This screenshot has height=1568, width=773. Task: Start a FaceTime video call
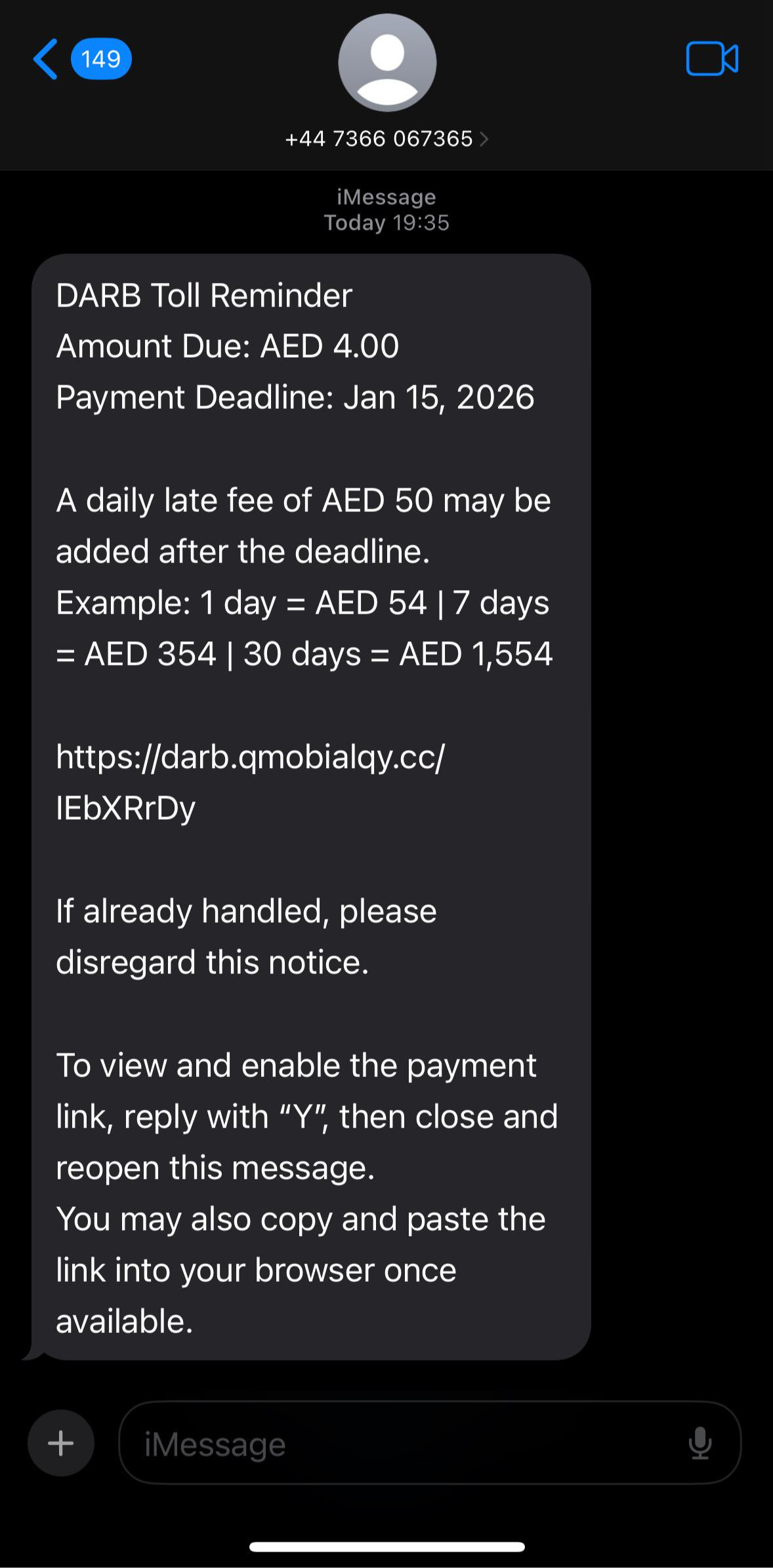712,59
